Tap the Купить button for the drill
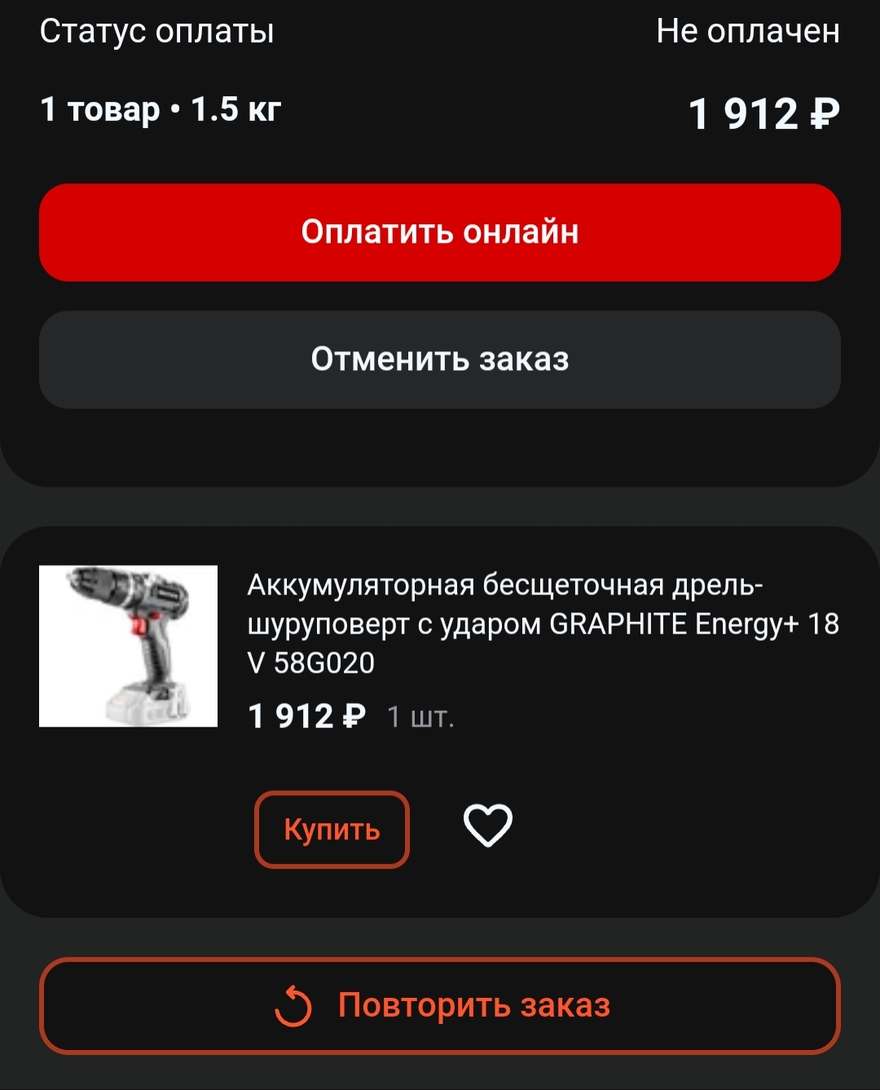This screenshot has width=880, height=1090. pos(331,828)
